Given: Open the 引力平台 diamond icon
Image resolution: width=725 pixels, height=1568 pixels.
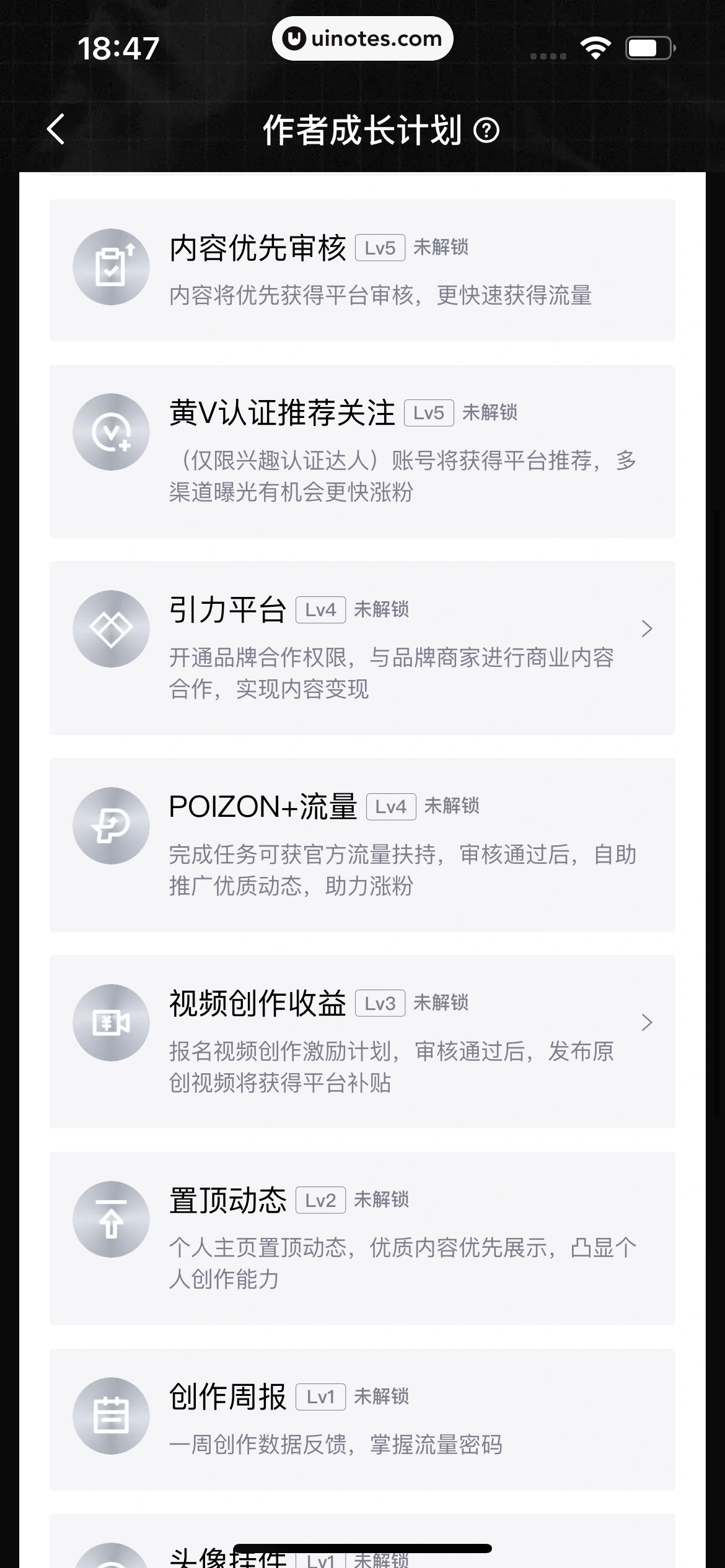Looking at the screenshot, I should pyautogui.click(x=111, y=628).
